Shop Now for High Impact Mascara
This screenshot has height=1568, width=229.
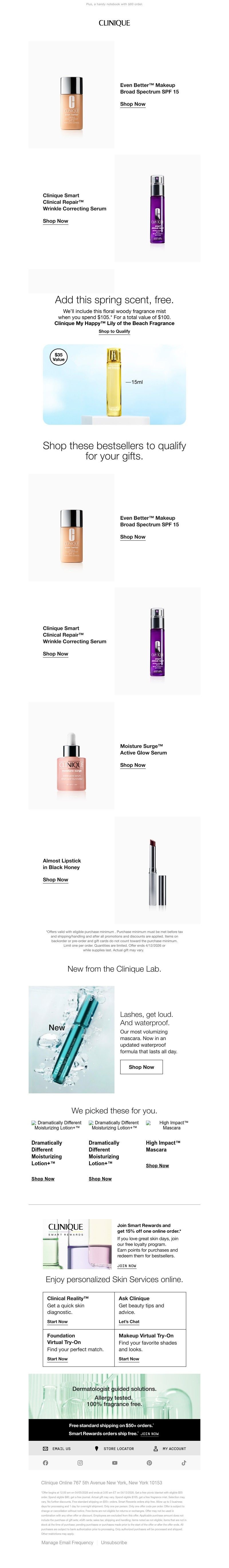click(x=157, y=1165)
